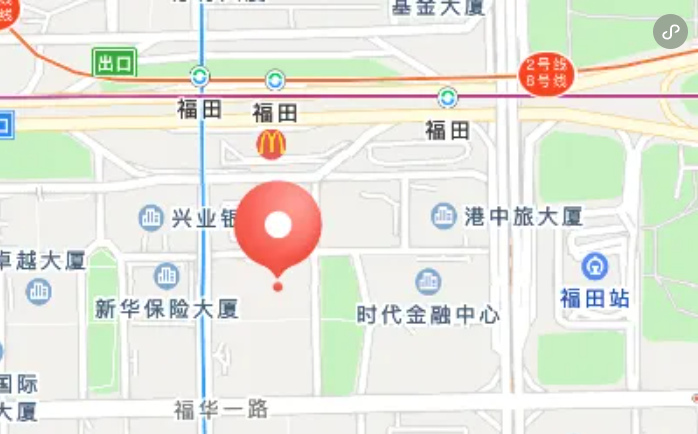Select the 新华保险大厦 building marker
This screenshot has height=434, width=698.
tap(167, 276)
